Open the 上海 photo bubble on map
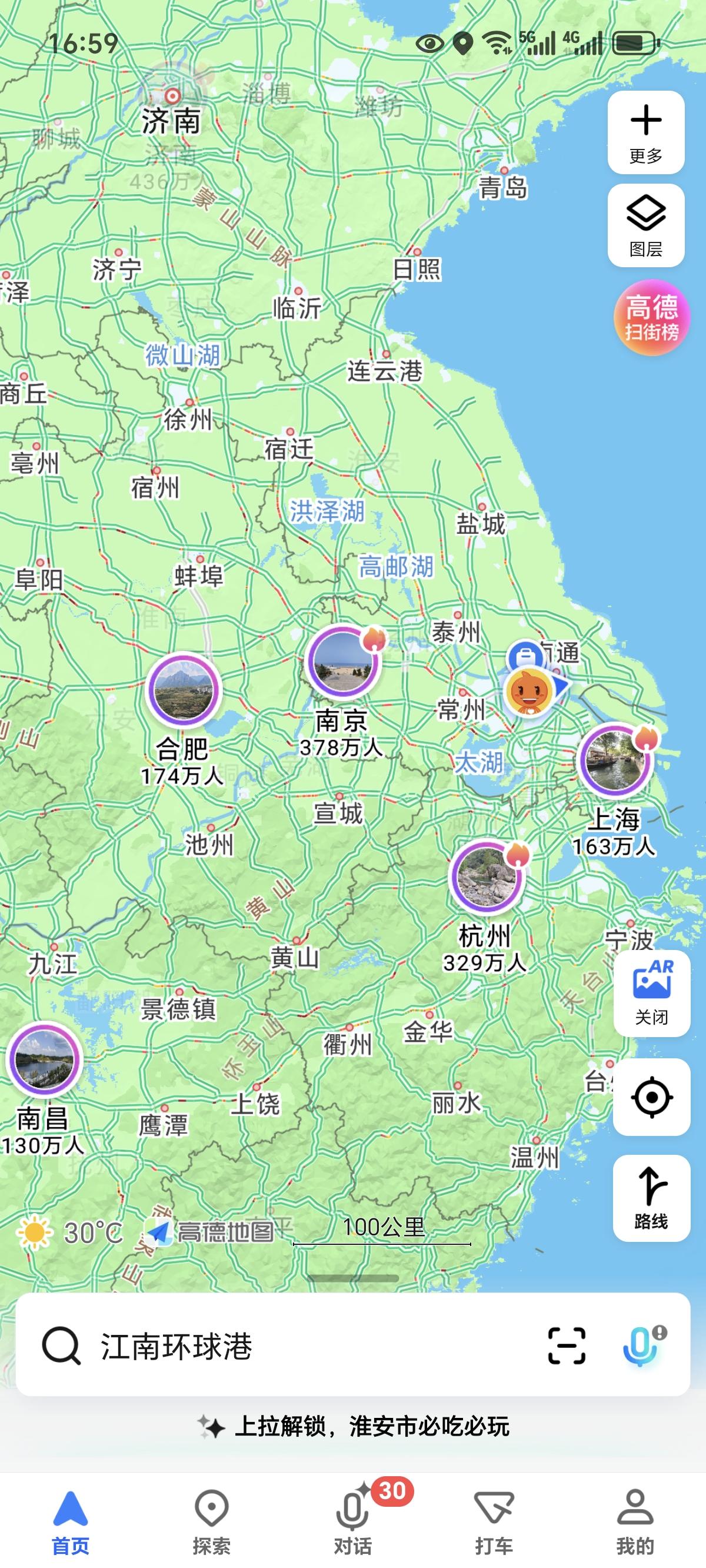The image size is (706, 1568). pos(615,760)
